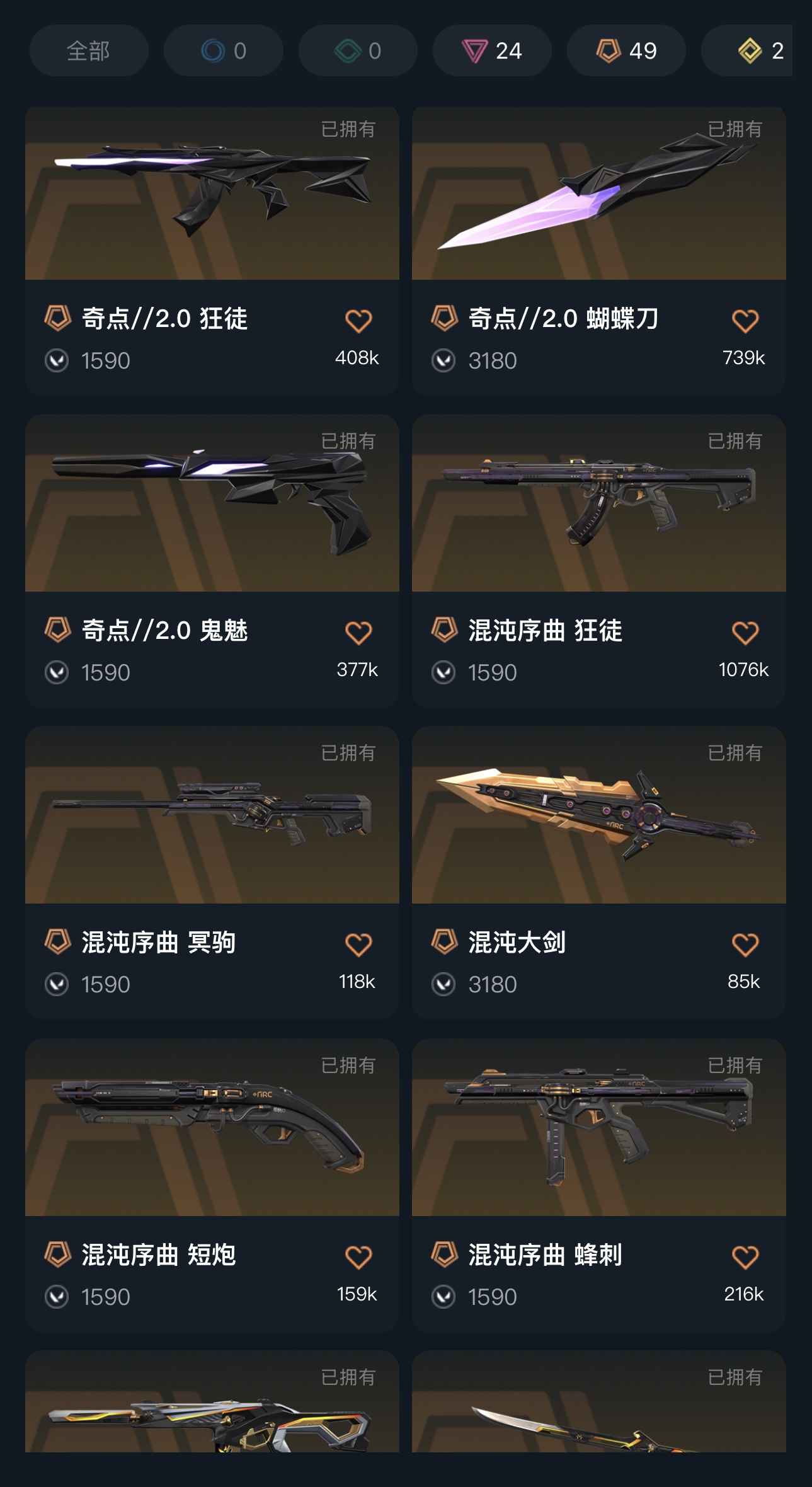Screen dimensions: 812x1487
Task: Open the 奇点//2.0 蝴蝶刀 skin card
Action: coord(598,195)
